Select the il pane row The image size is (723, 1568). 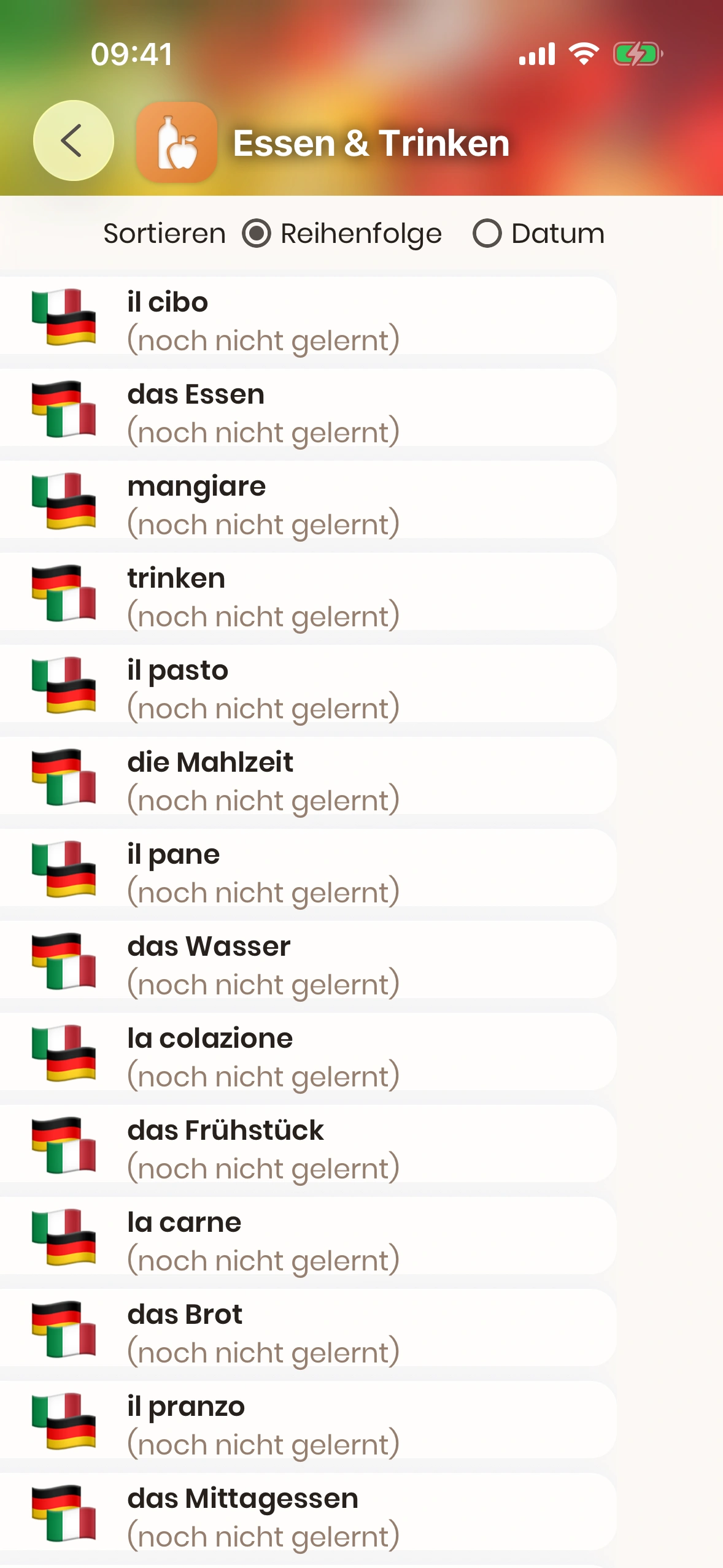307,869
